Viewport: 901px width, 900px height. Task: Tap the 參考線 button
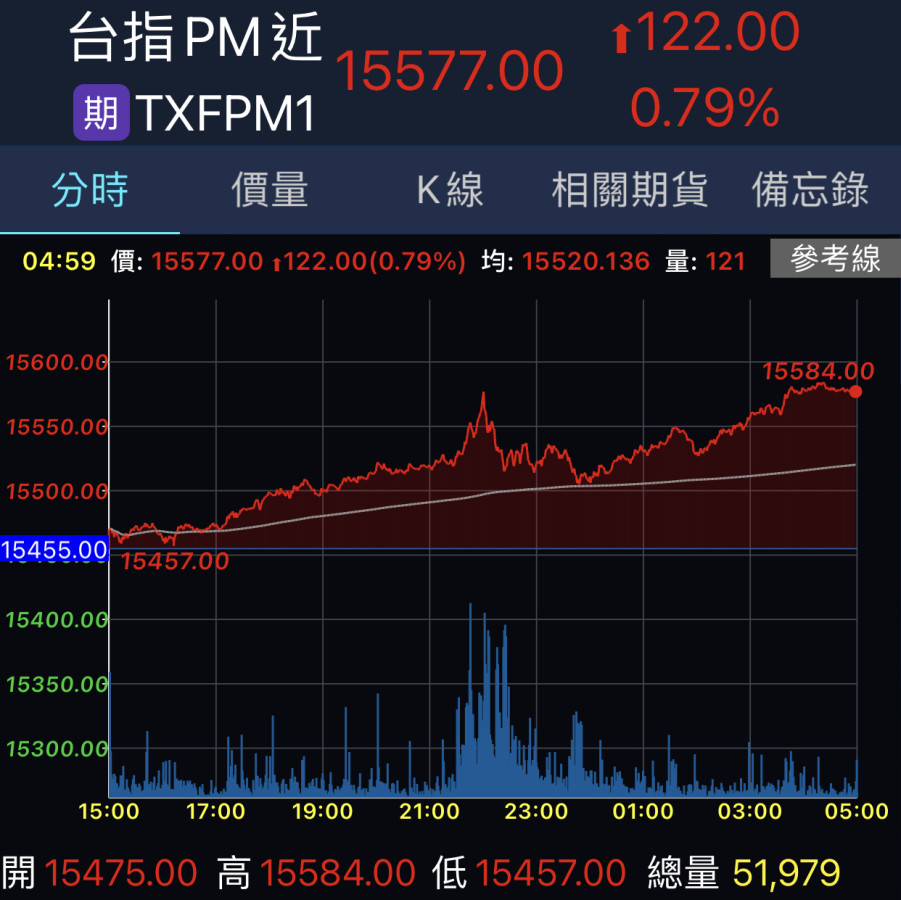coord(836,260)
